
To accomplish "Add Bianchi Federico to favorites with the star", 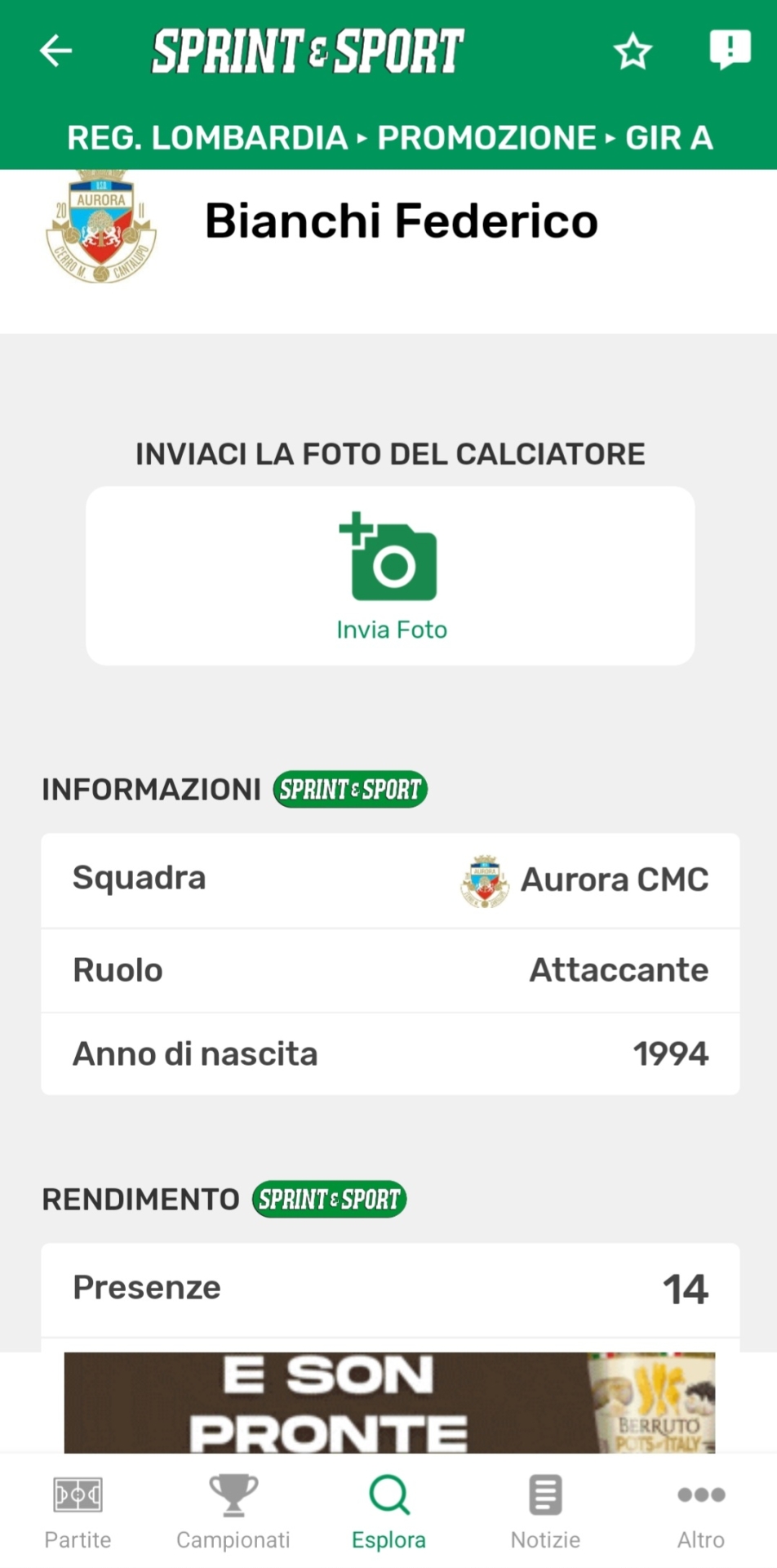I will pyautogui.click(x=633, y=51).
